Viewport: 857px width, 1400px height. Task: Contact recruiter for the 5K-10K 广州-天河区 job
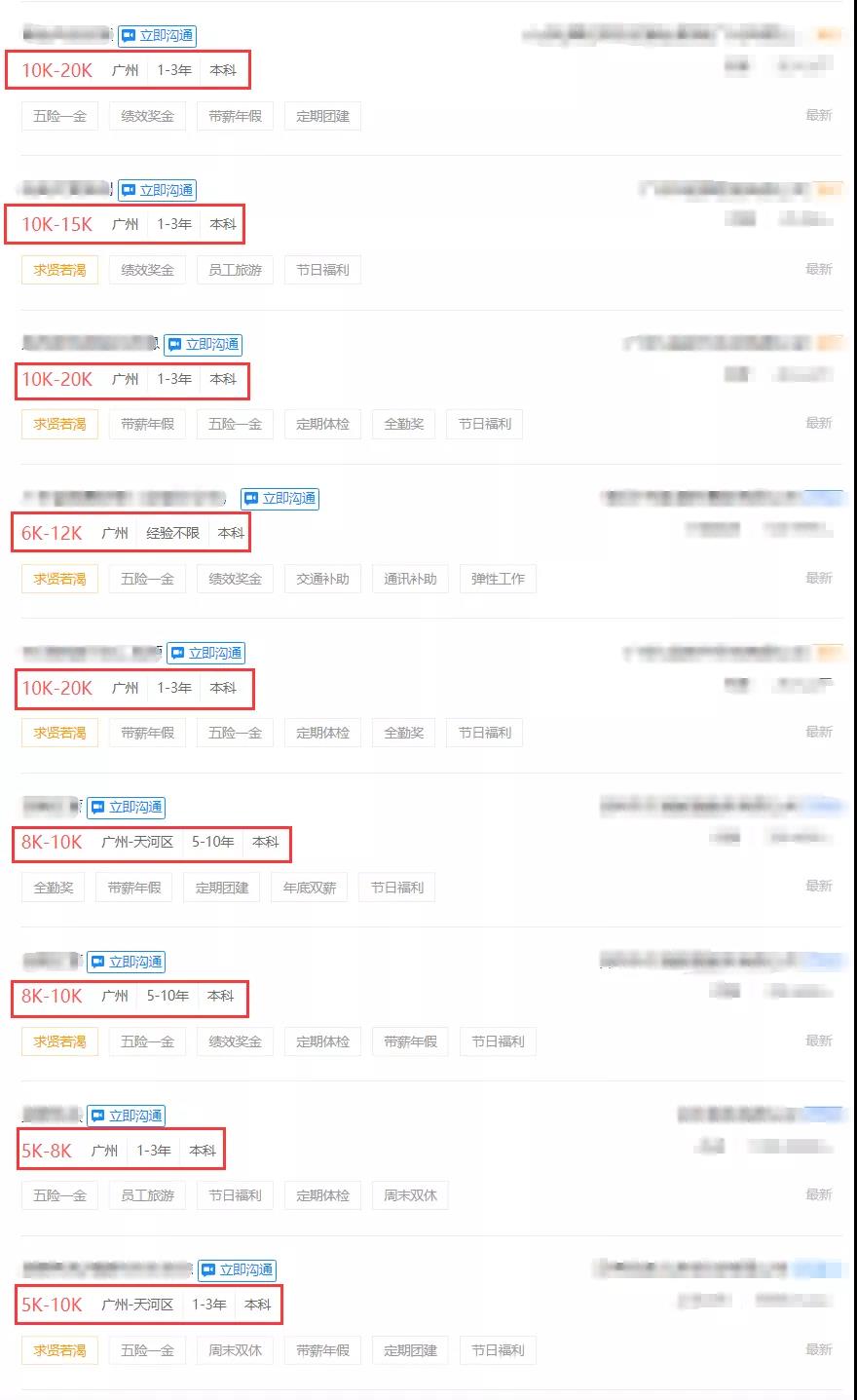point(237,1269)
